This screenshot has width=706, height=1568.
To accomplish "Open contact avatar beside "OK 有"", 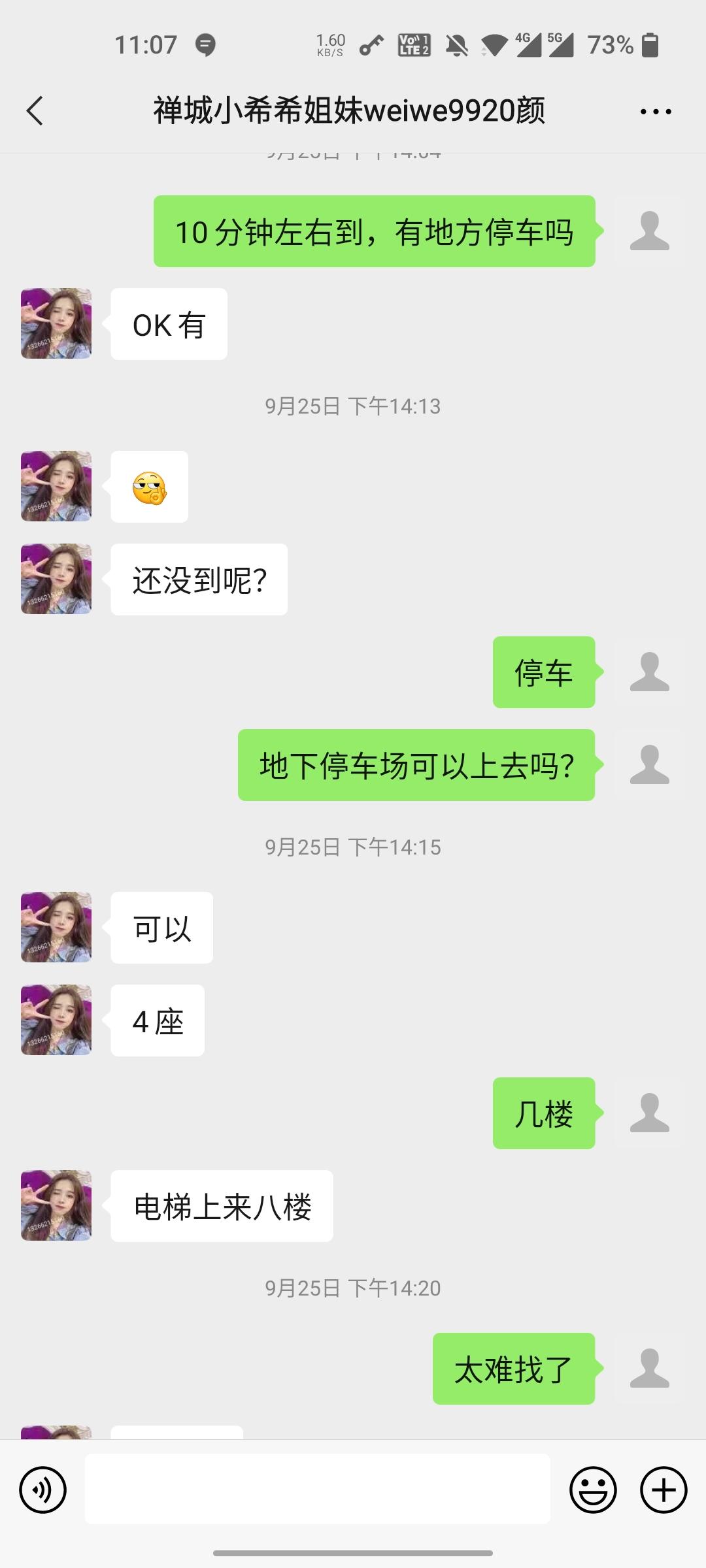I will (x=56, y=323).
